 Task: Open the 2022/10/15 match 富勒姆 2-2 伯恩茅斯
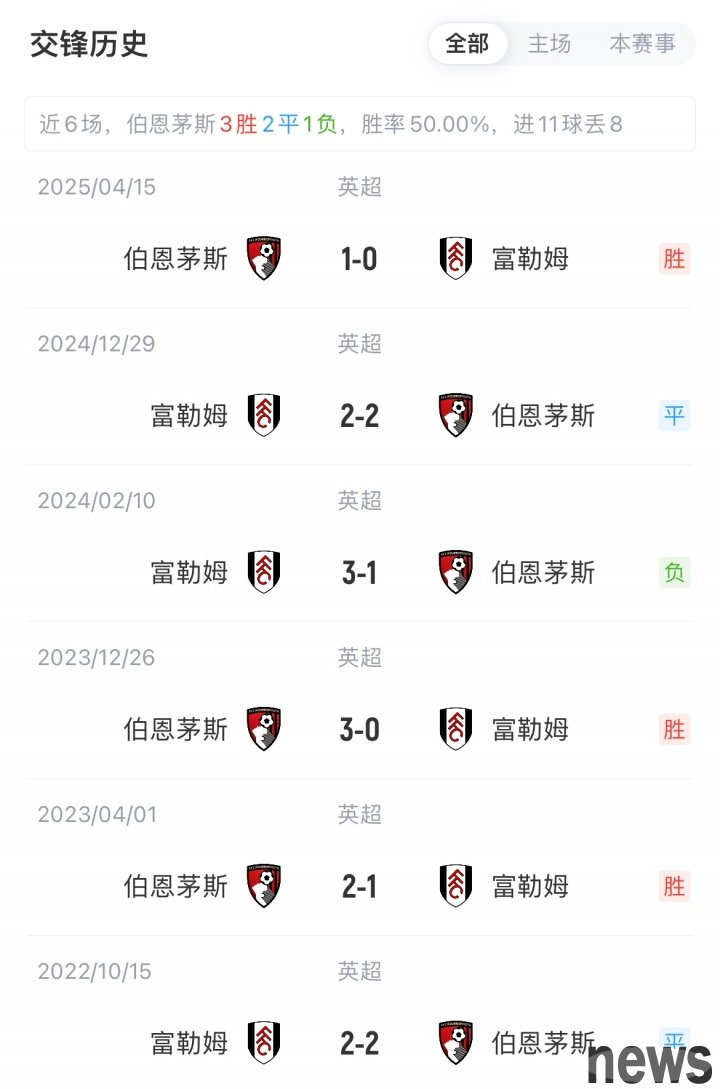359,1043
